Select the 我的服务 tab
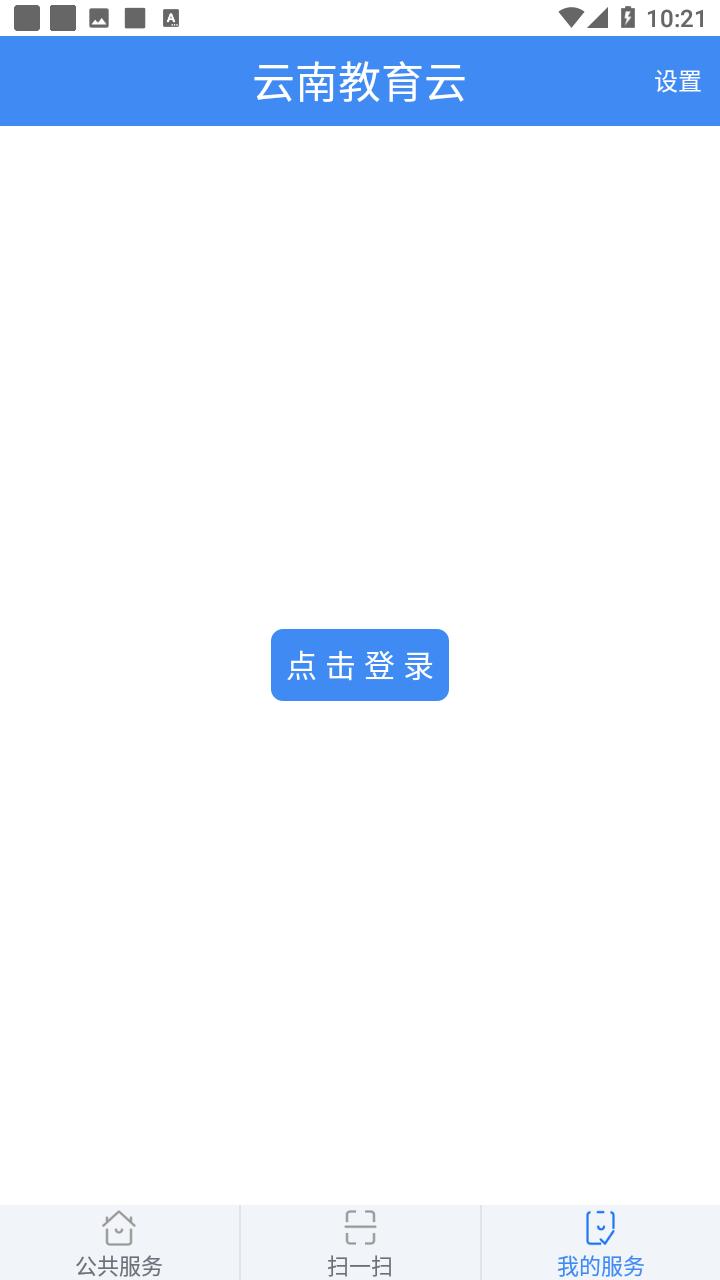The image size is (720, 1280). coord(600,1243)
